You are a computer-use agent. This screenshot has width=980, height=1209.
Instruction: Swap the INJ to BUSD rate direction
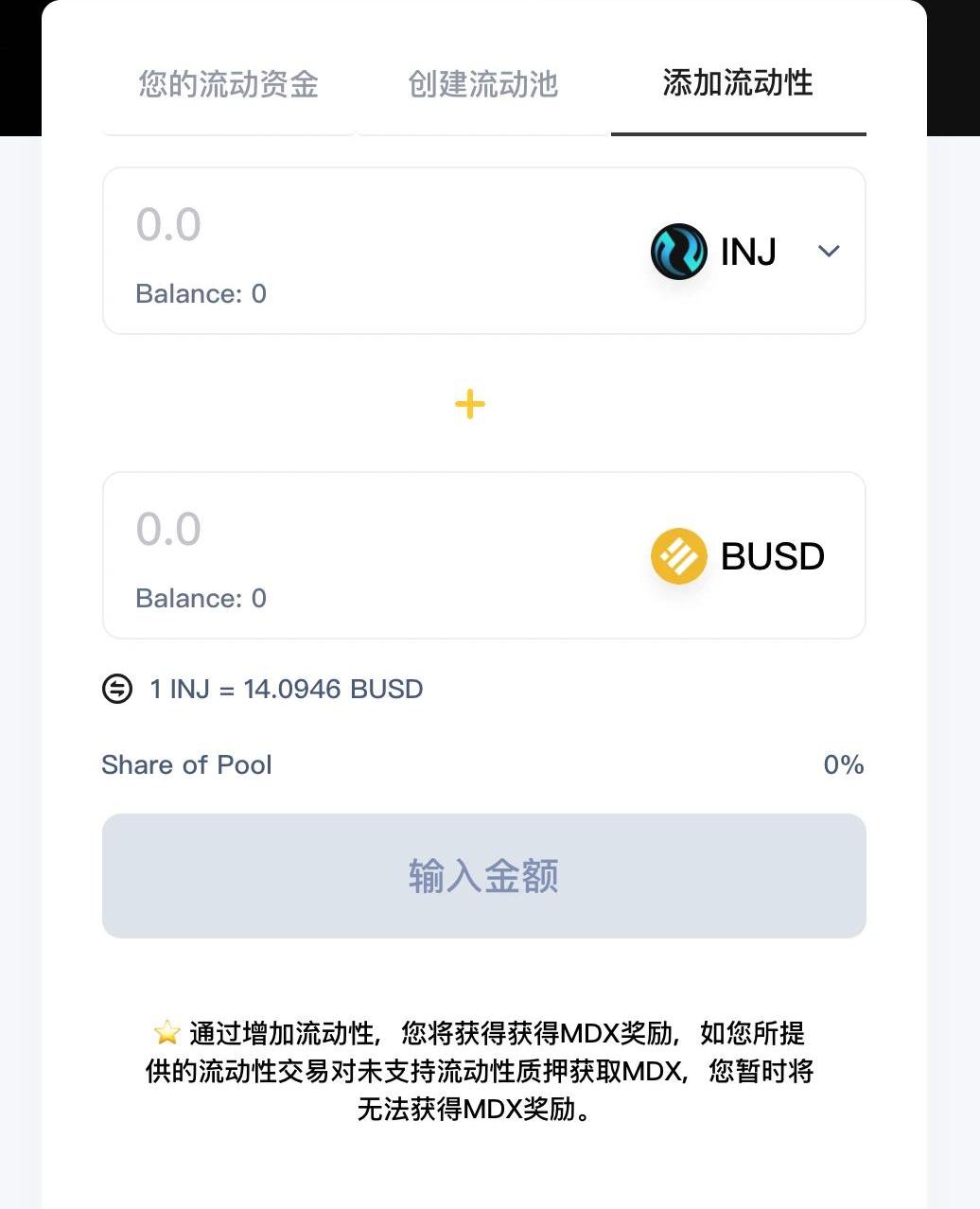click(117, 689)
